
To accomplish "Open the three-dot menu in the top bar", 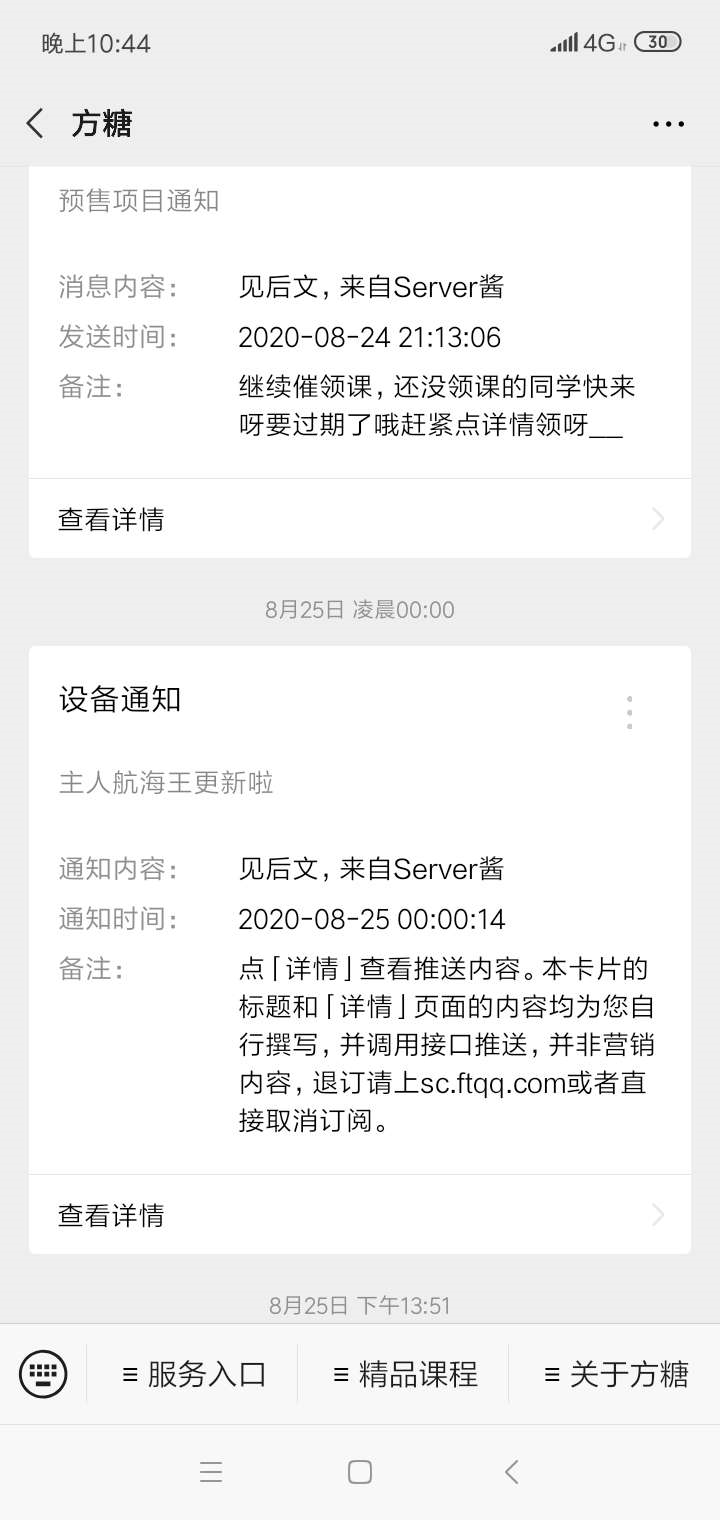I will tap(668, 124).
